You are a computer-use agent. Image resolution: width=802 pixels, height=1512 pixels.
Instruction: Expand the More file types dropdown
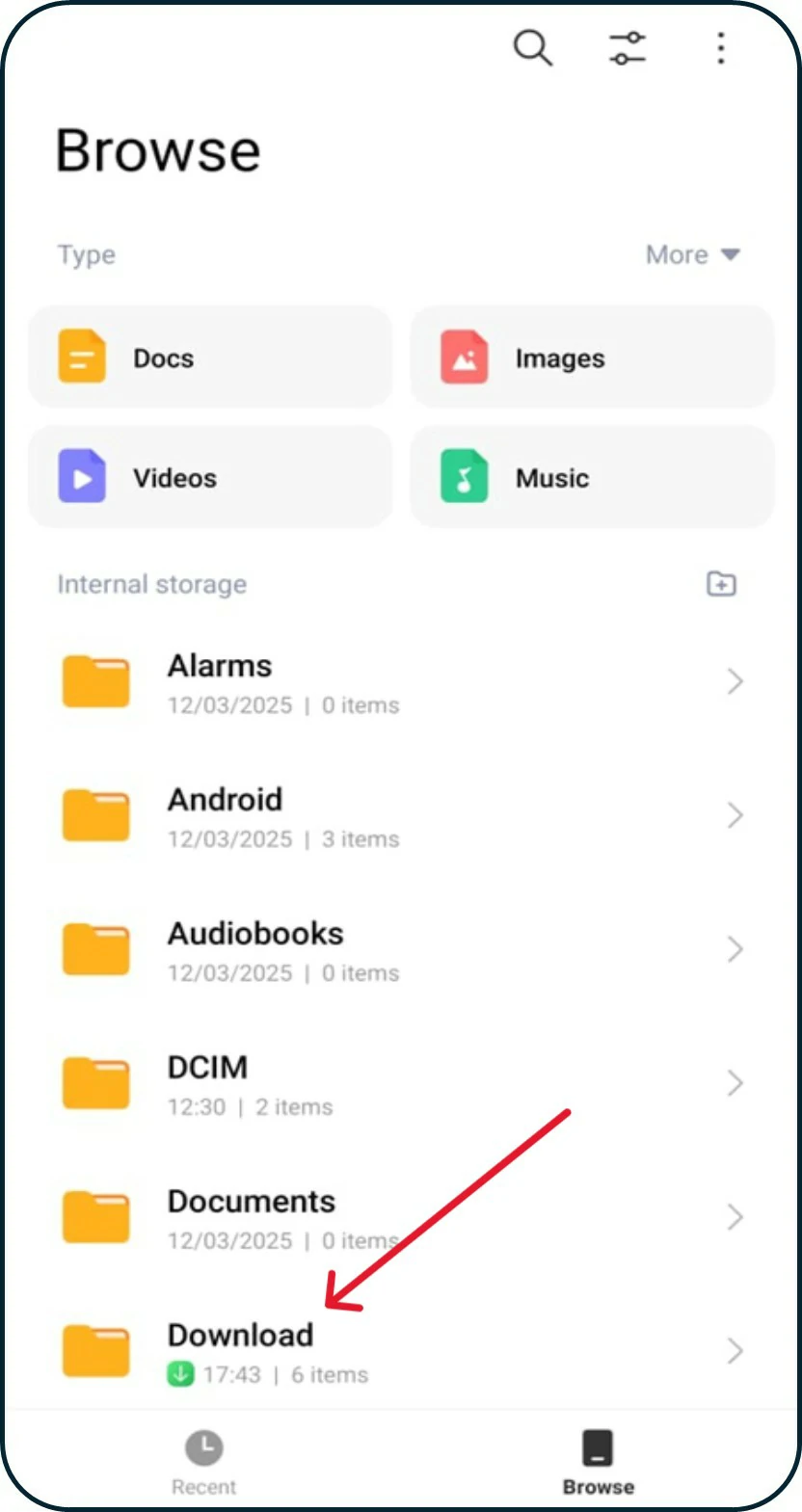coord(692,254)
